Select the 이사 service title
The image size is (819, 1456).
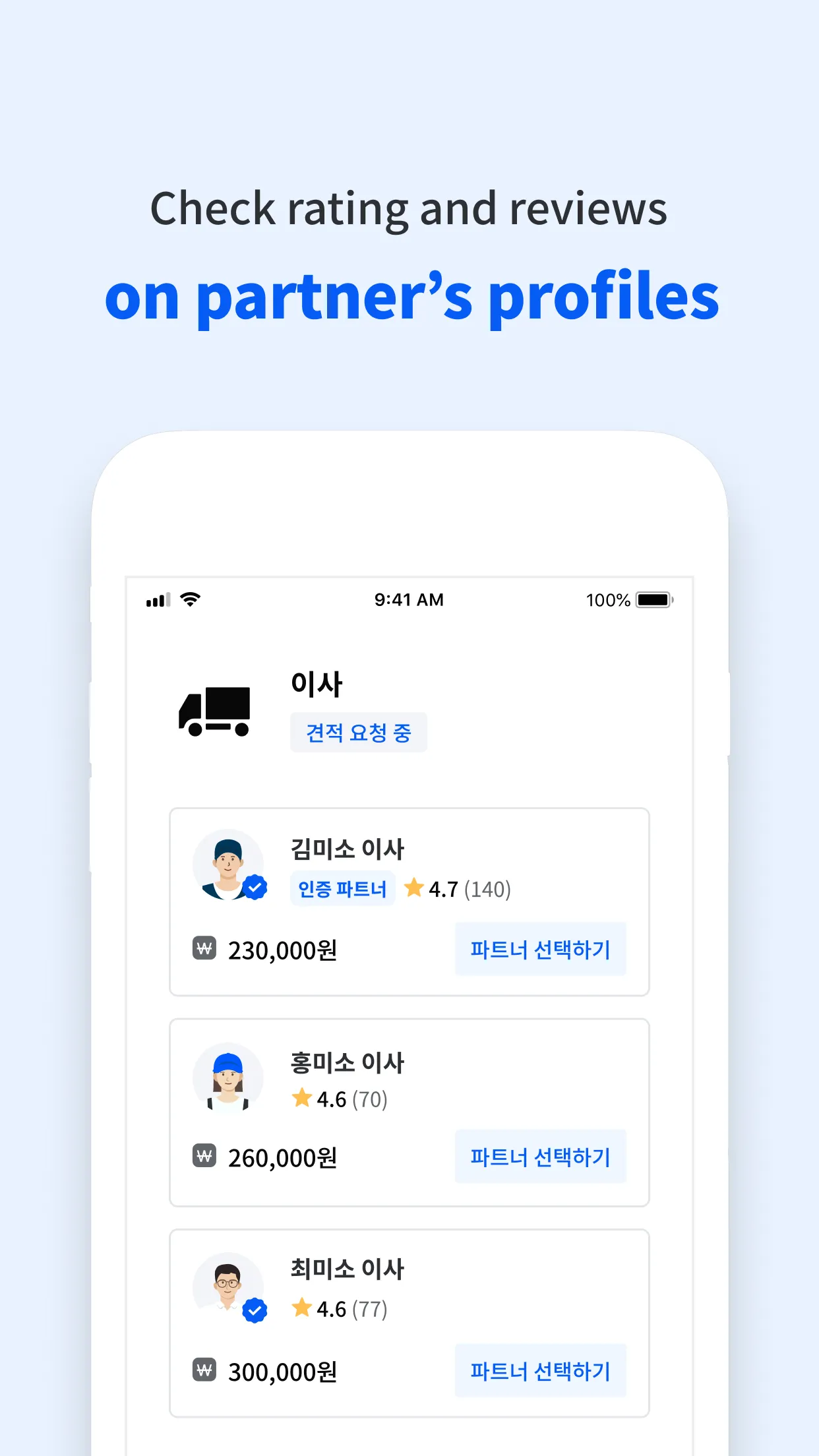tap(316, 684)
